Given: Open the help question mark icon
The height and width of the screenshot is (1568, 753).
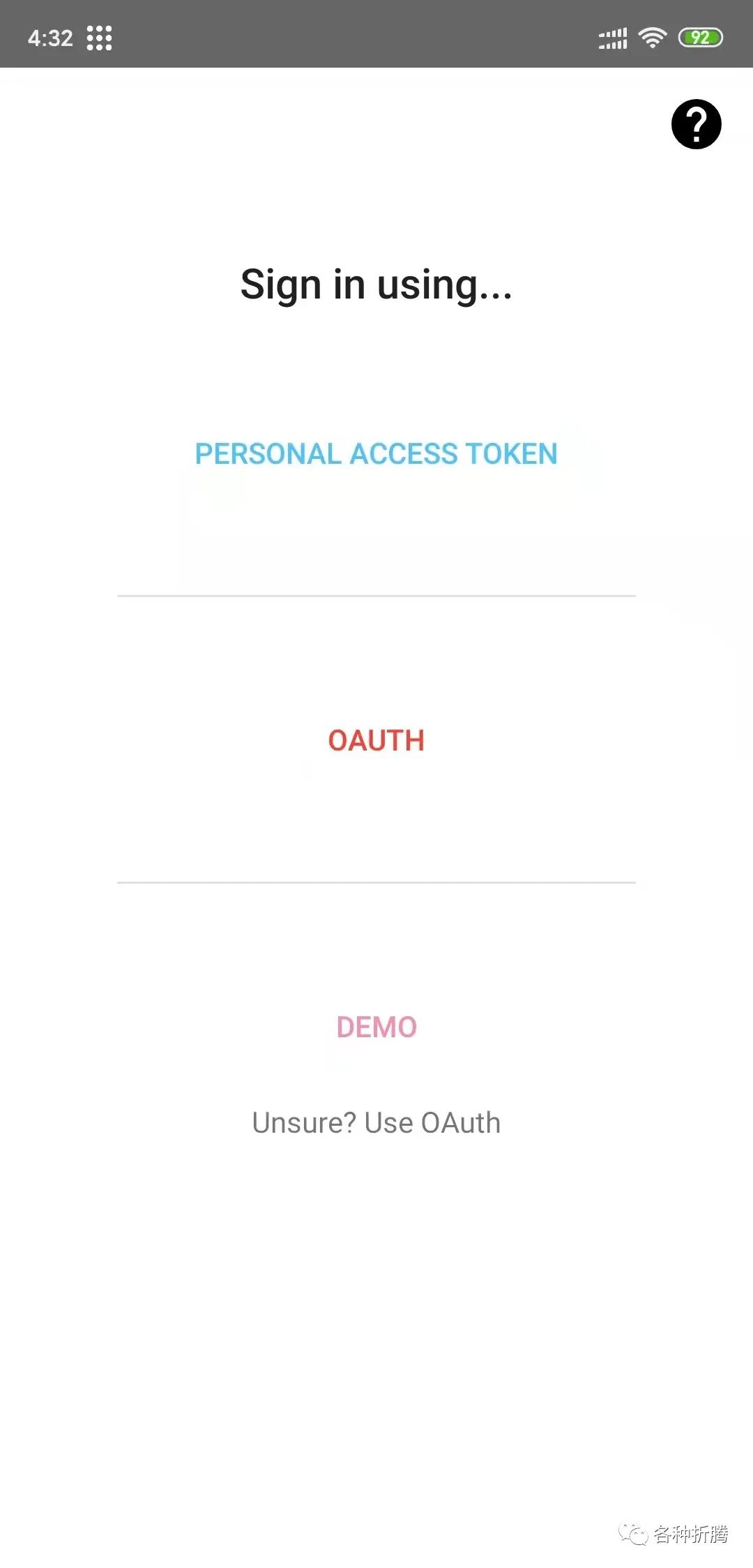Looking at the screenshot, I should 696,124.
